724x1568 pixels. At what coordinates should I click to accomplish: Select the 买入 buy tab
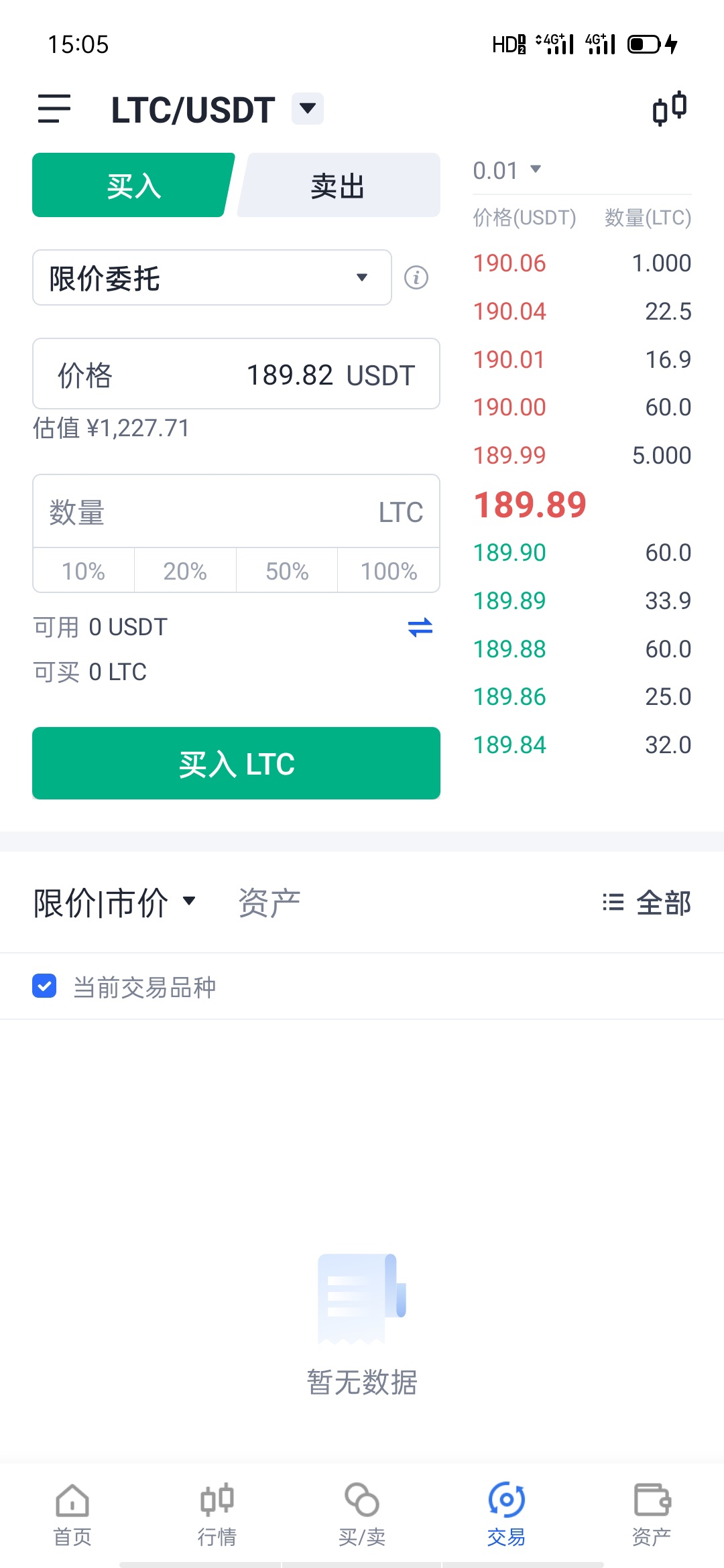click(132, 186)
